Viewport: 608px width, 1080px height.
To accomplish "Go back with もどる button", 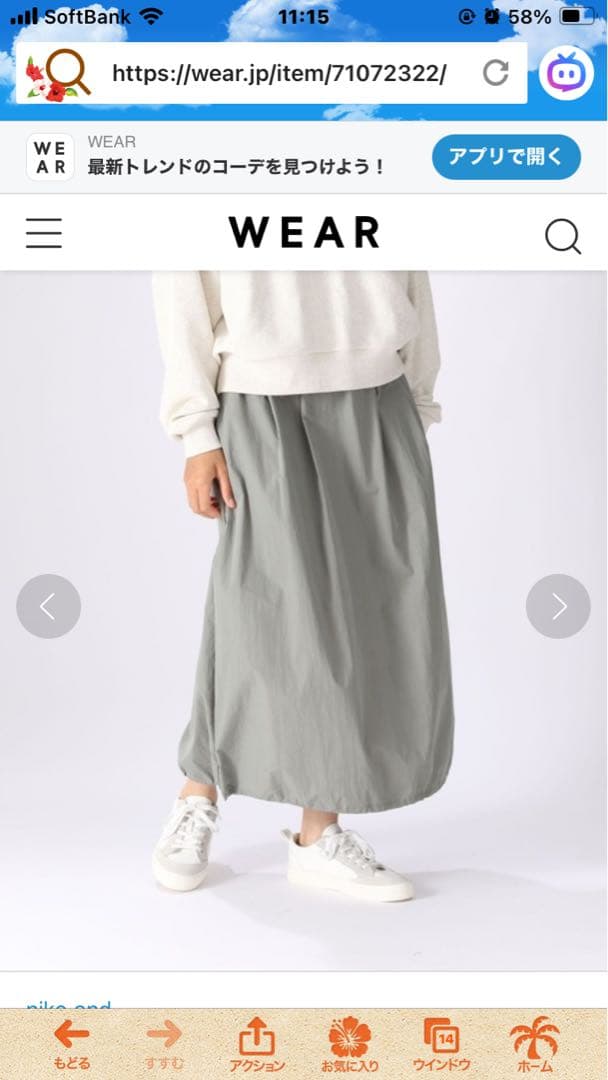I will 72,1044.
